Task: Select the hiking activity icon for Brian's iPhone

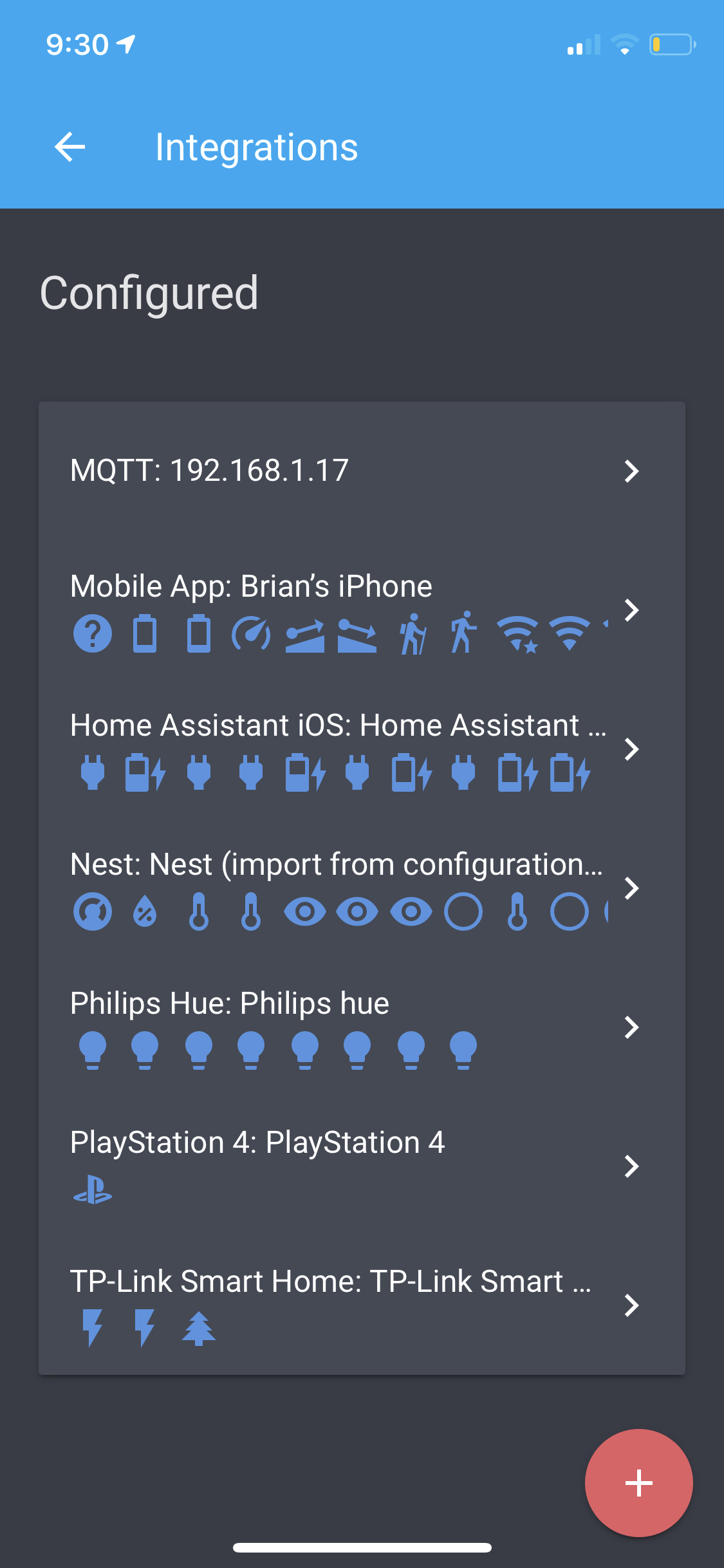Action: [x=413, y=634]
